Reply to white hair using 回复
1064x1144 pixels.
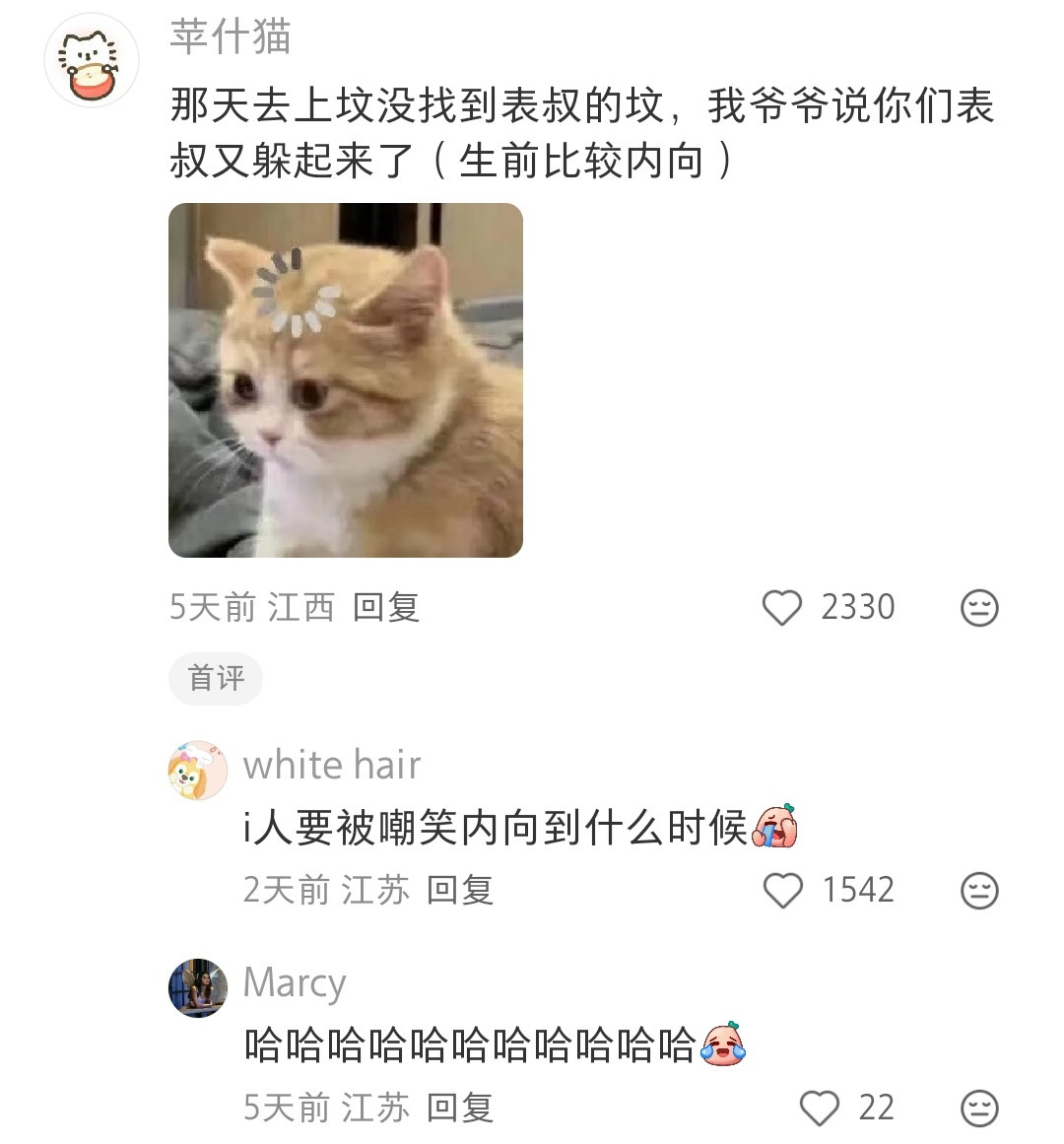coord(463,891)
